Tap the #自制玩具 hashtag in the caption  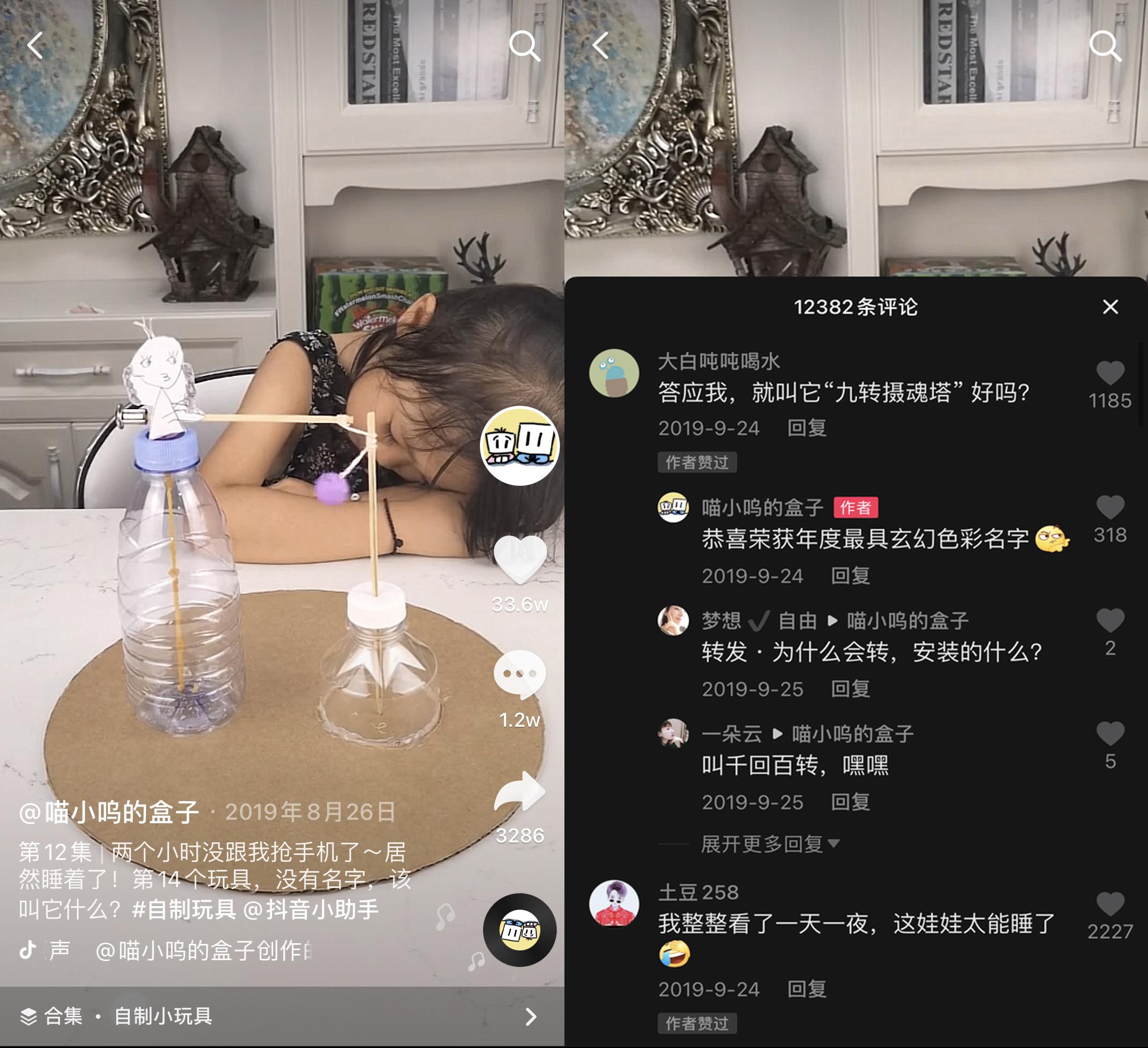184,909
